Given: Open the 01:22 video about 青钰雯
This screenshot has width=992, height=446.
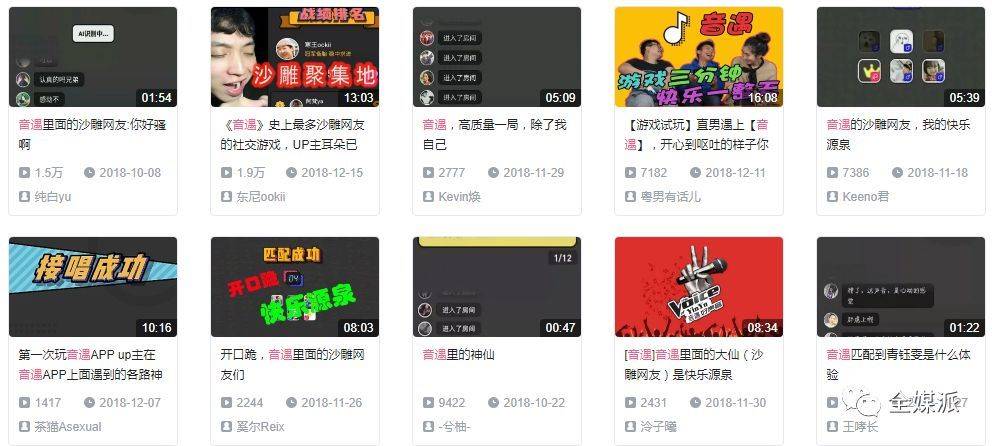Looking at the screenshot, I should [x=900, y=287].
